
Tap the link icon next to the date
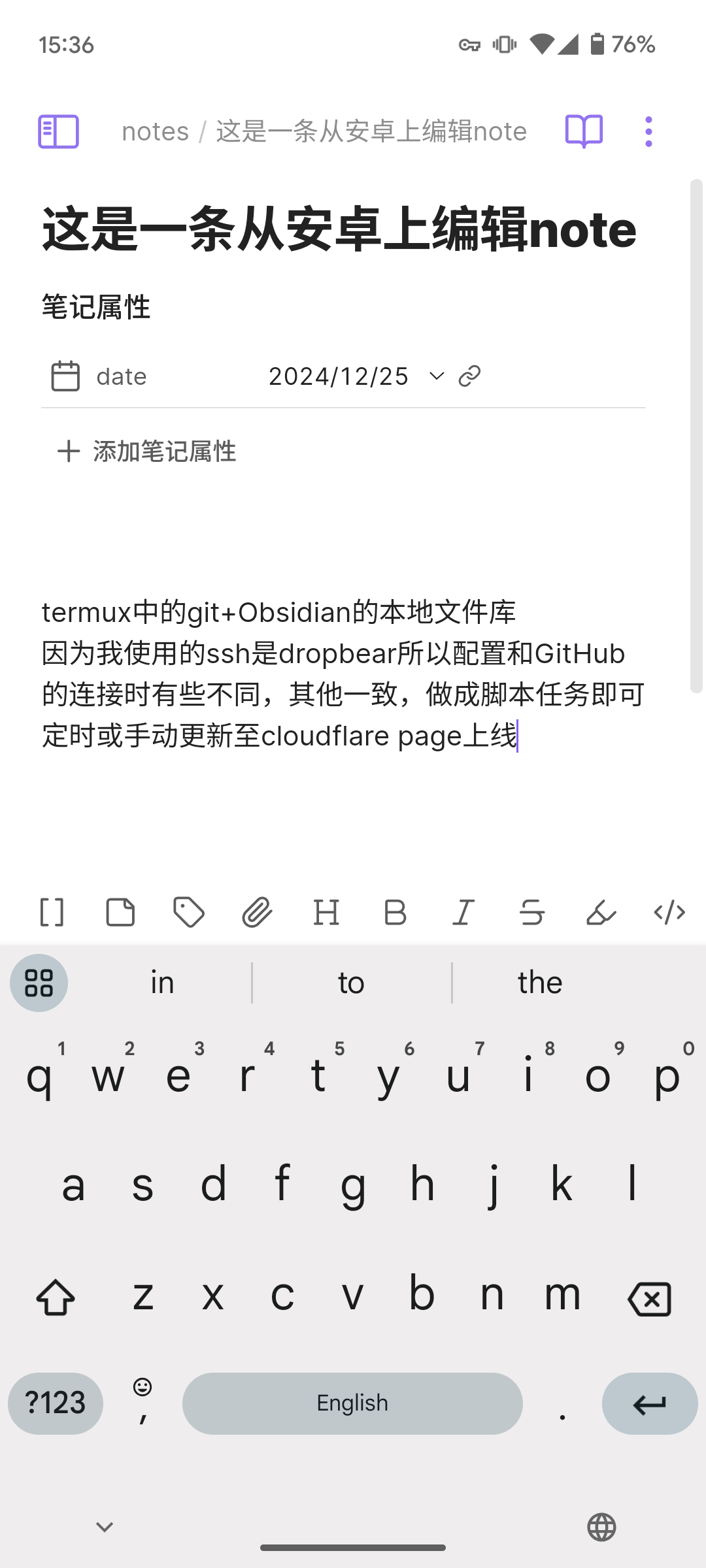click(470, 376)
